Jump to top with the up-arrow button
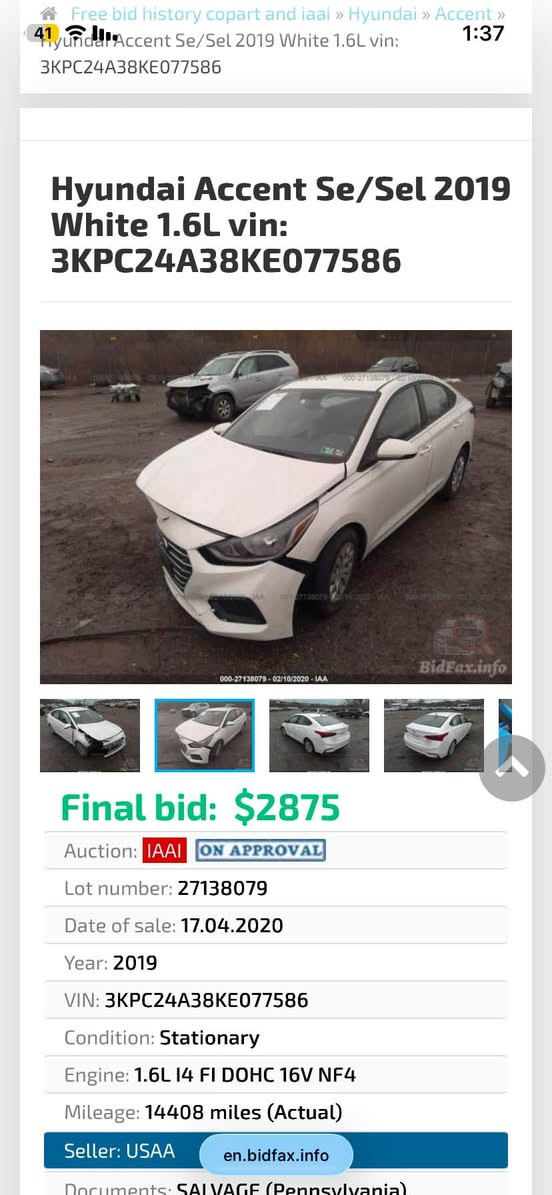 tap(512, 767)
